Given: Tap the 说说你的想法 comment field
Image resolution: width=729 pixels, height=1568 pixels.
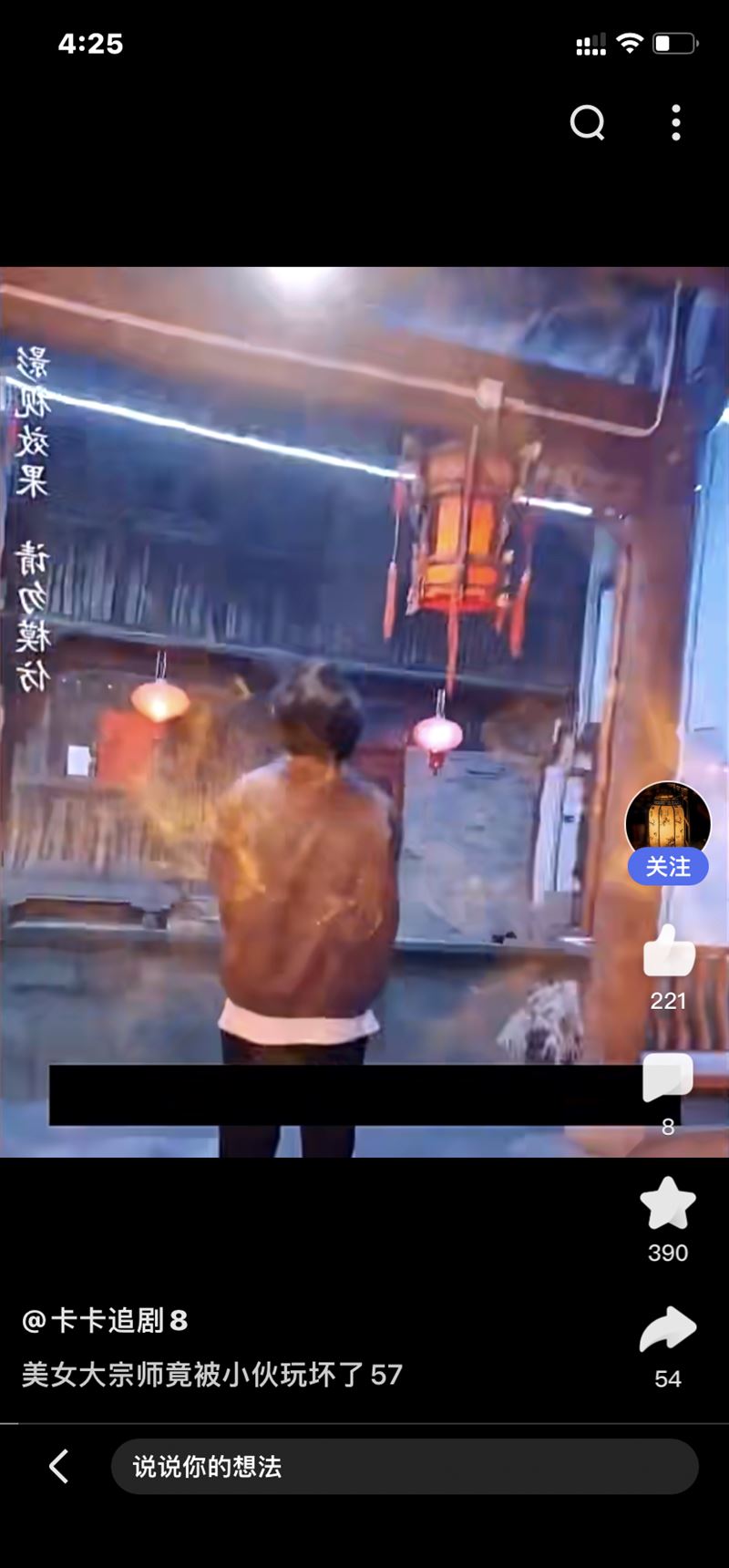Looking at the screenshot, I should click(x=405, y=1466).
